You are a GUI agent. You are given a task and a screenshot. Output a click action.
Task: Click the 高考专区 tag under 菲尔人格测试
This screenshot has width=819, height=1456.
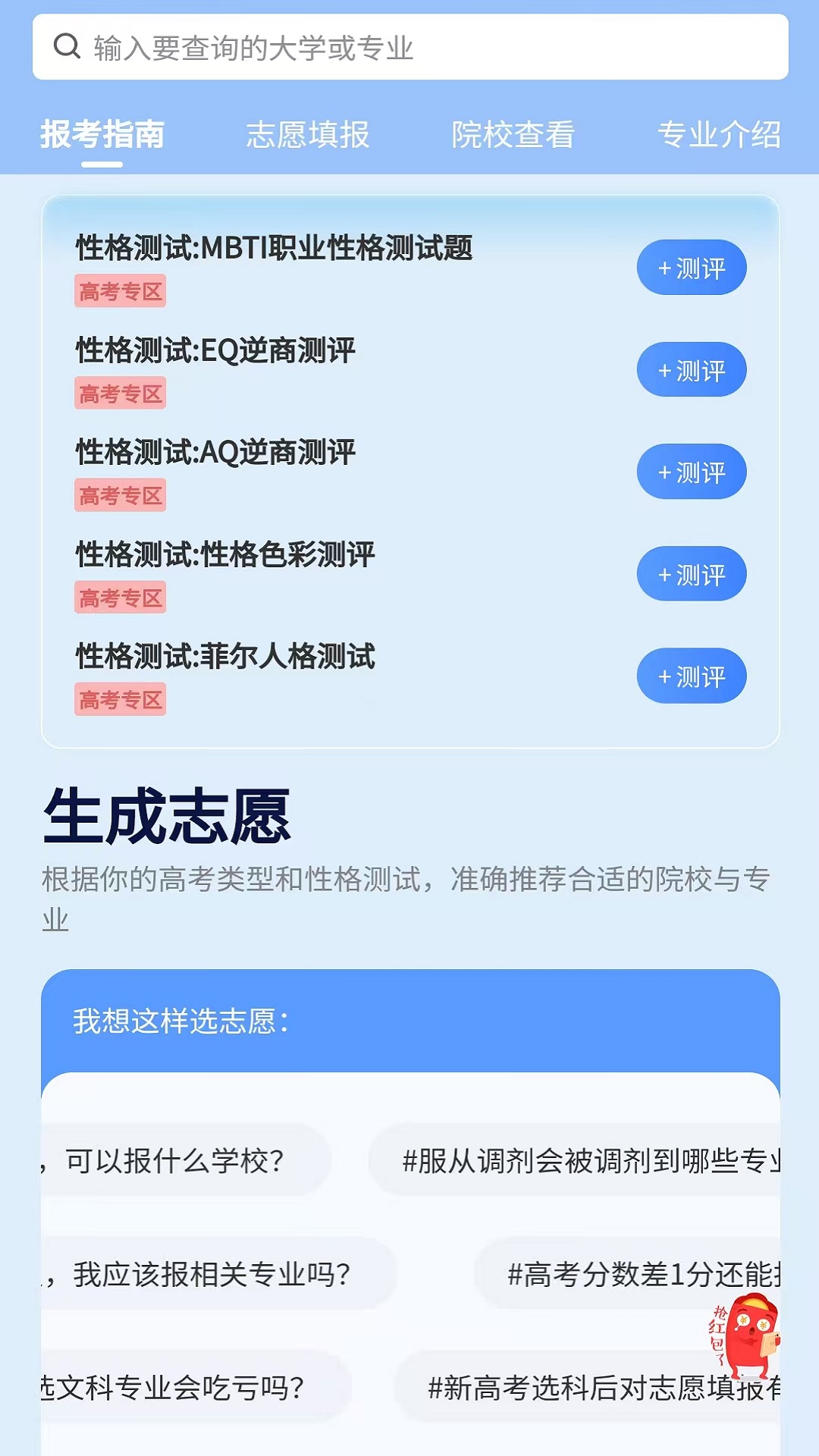coord(120,699)
